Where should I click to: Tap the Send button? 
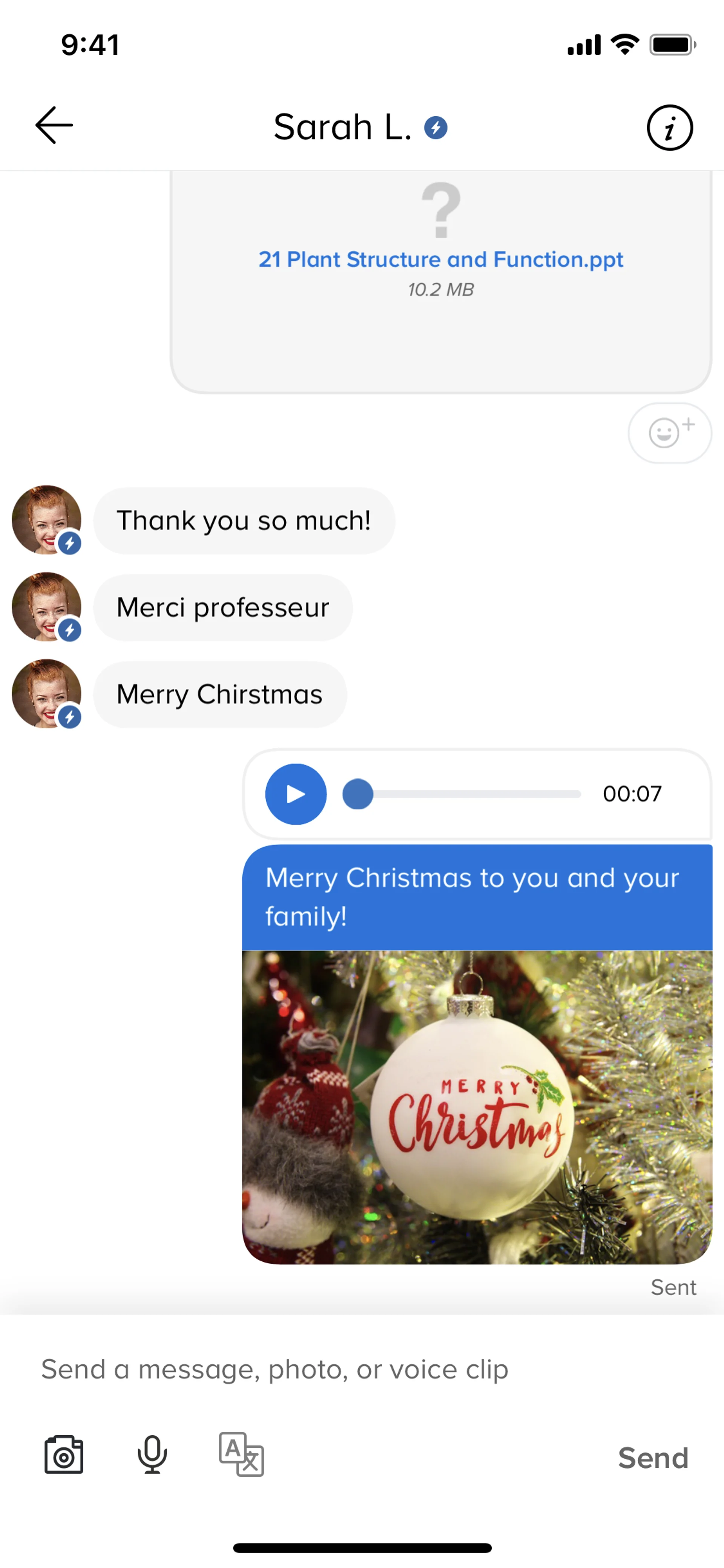[x=653, y=1458]
